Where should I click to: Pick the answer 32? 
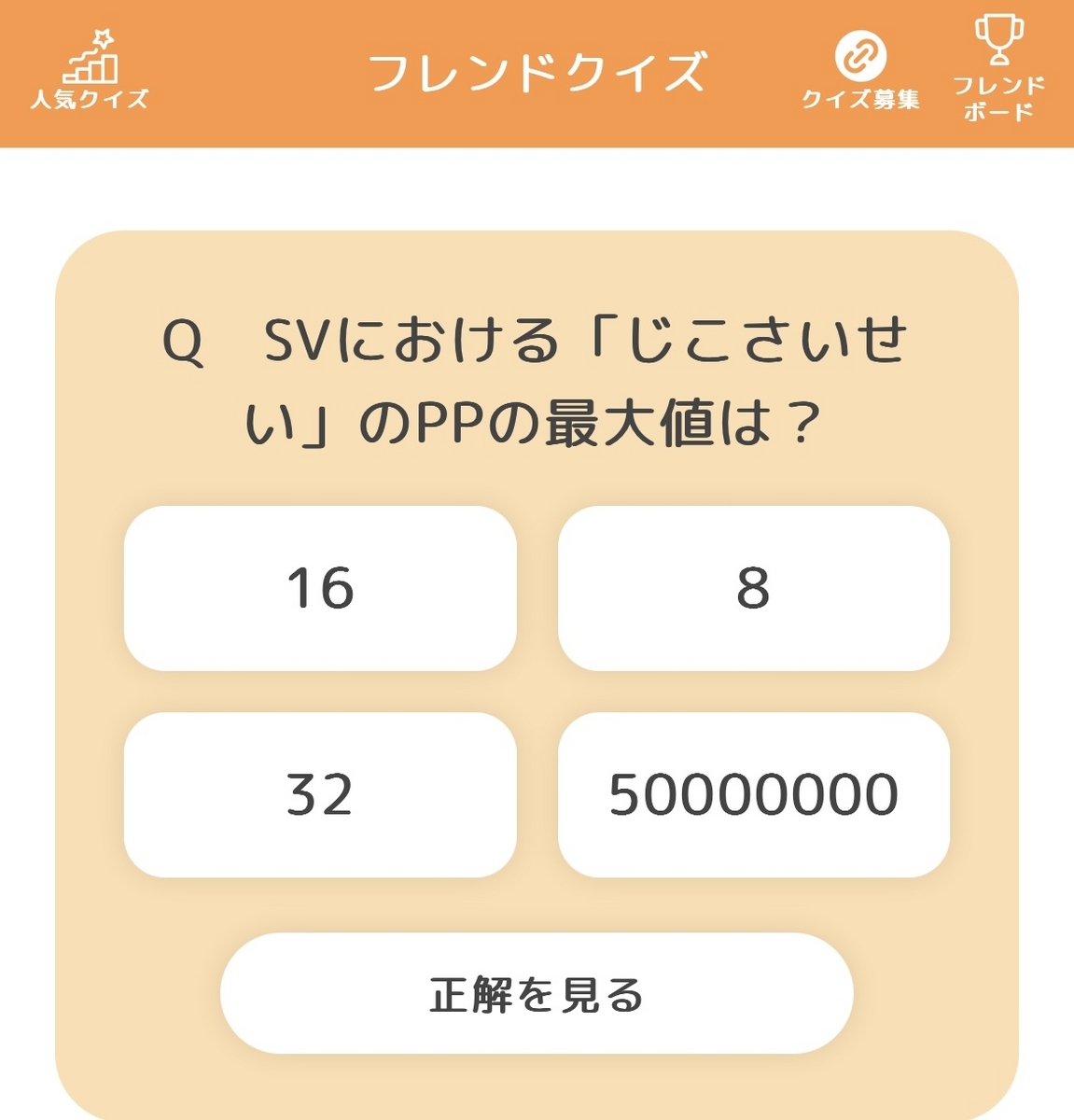point(320,795)
